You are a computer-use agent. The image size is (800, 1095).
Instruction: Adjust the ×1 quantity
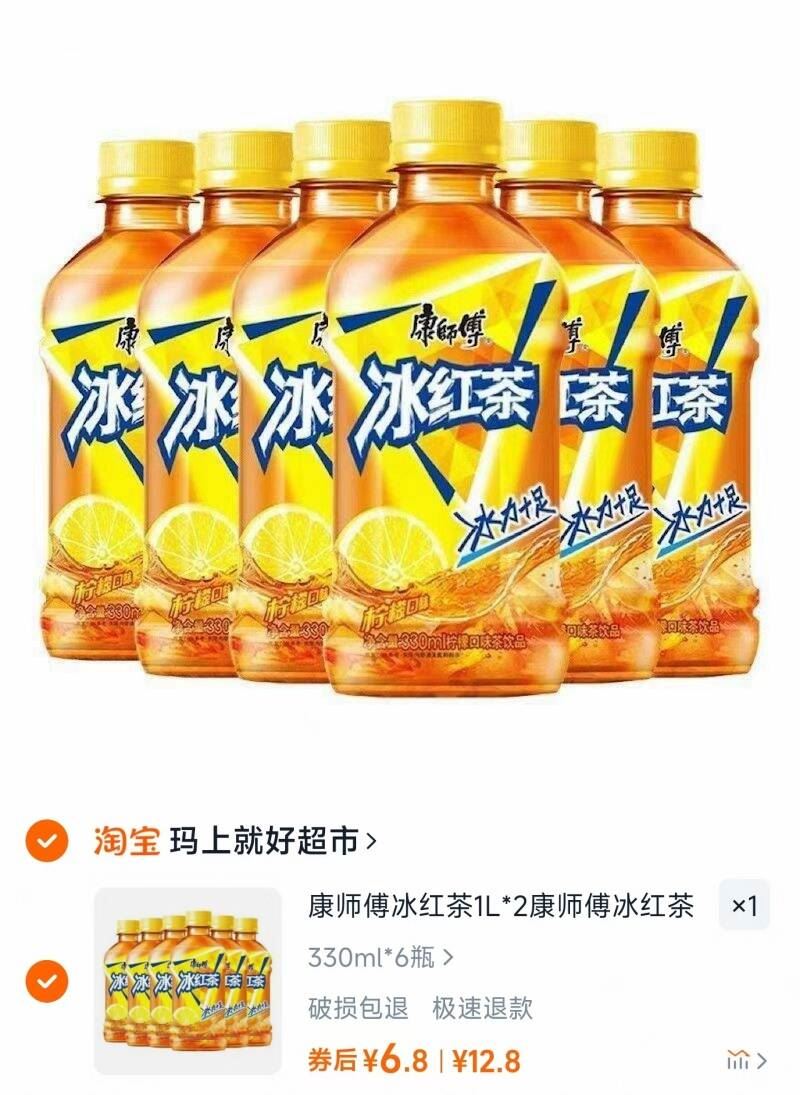745,907
